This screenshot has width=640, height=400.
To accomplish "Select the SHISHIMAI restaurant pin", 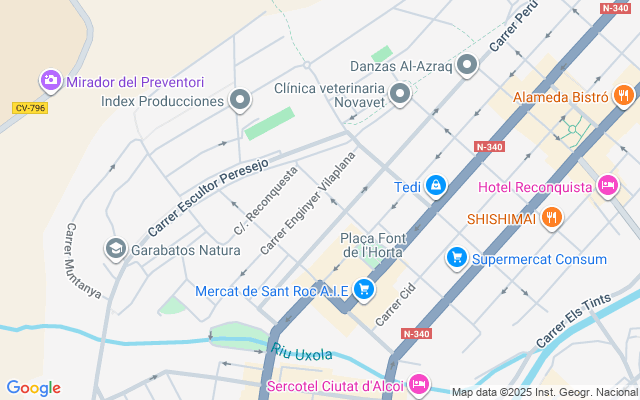I will pyautogui.click(x=552, y=217).
